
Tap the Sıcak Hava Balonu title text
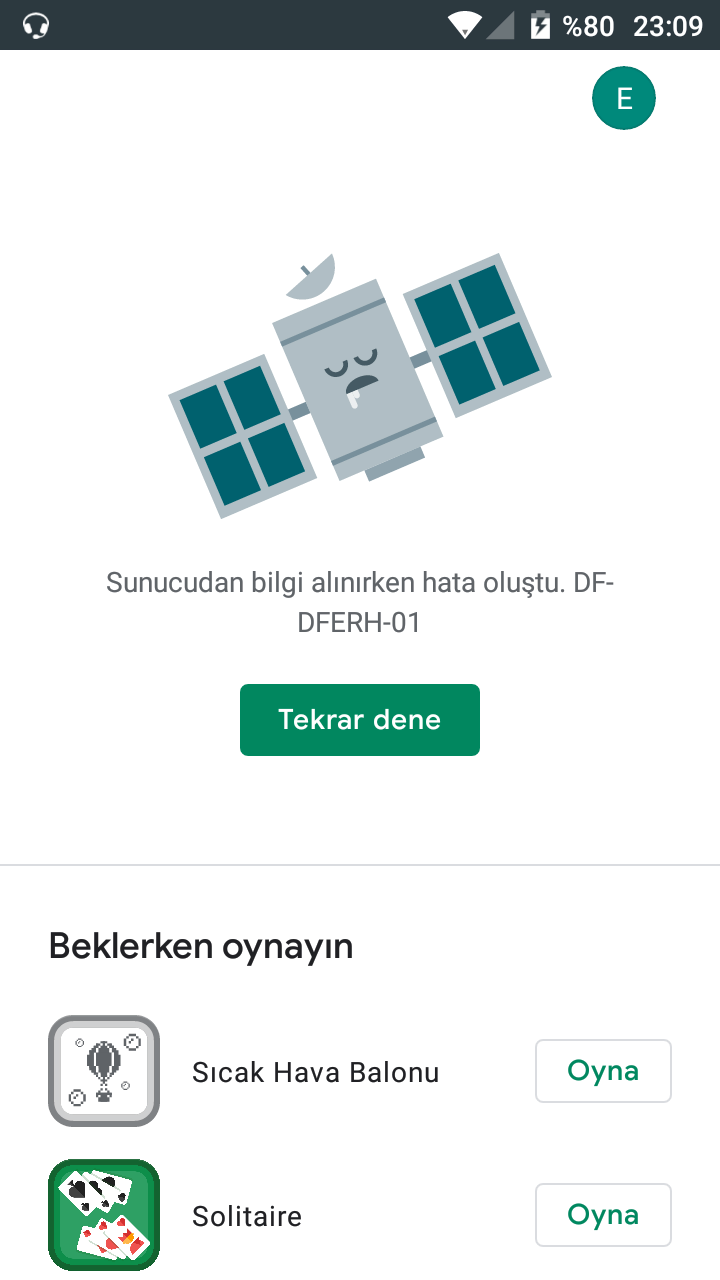click(x=315, y=1072)
